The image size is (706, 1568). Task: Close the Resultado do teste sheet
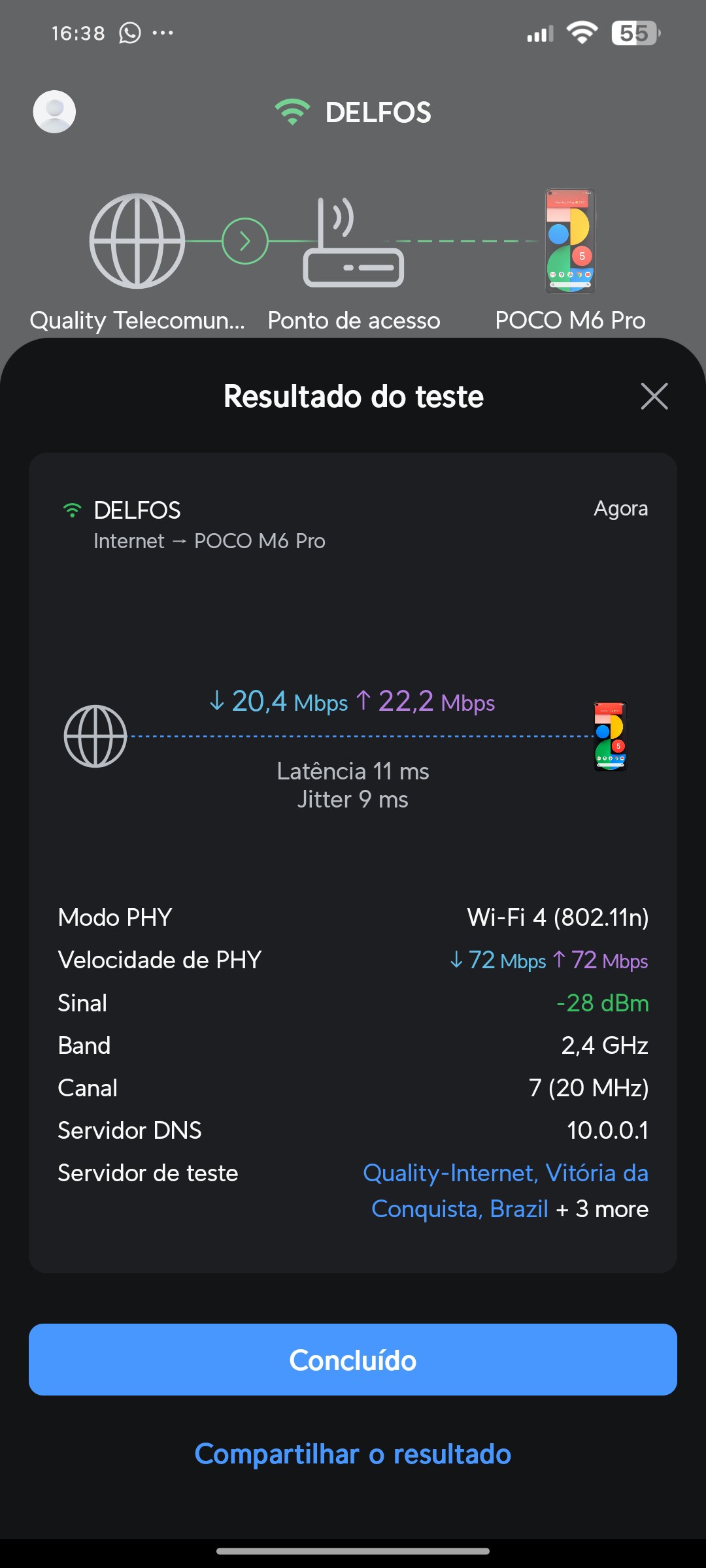coord(654,397)
